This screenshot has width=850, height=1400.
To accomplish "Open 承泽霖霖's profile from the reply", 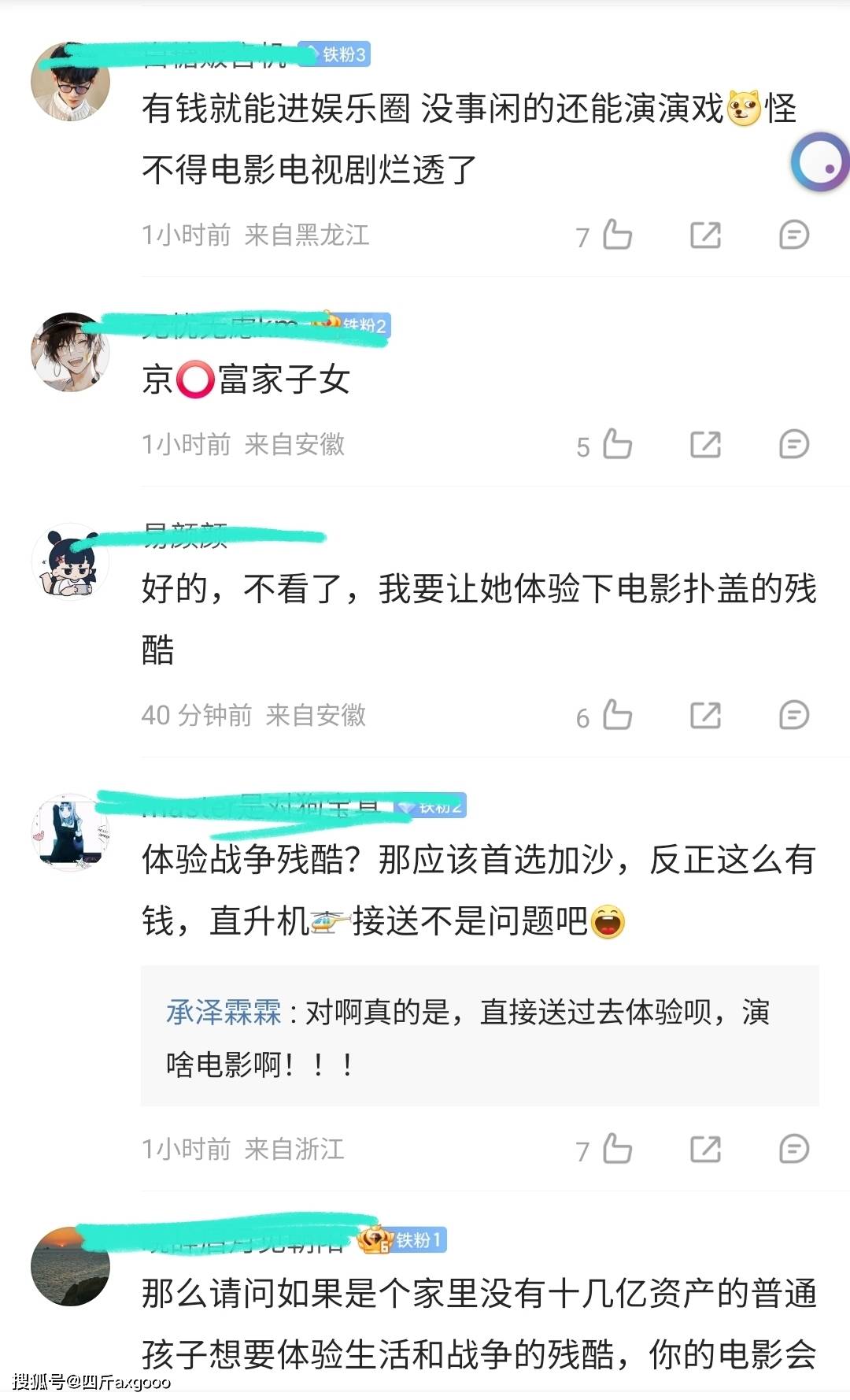I will (x=224, y=1013).
